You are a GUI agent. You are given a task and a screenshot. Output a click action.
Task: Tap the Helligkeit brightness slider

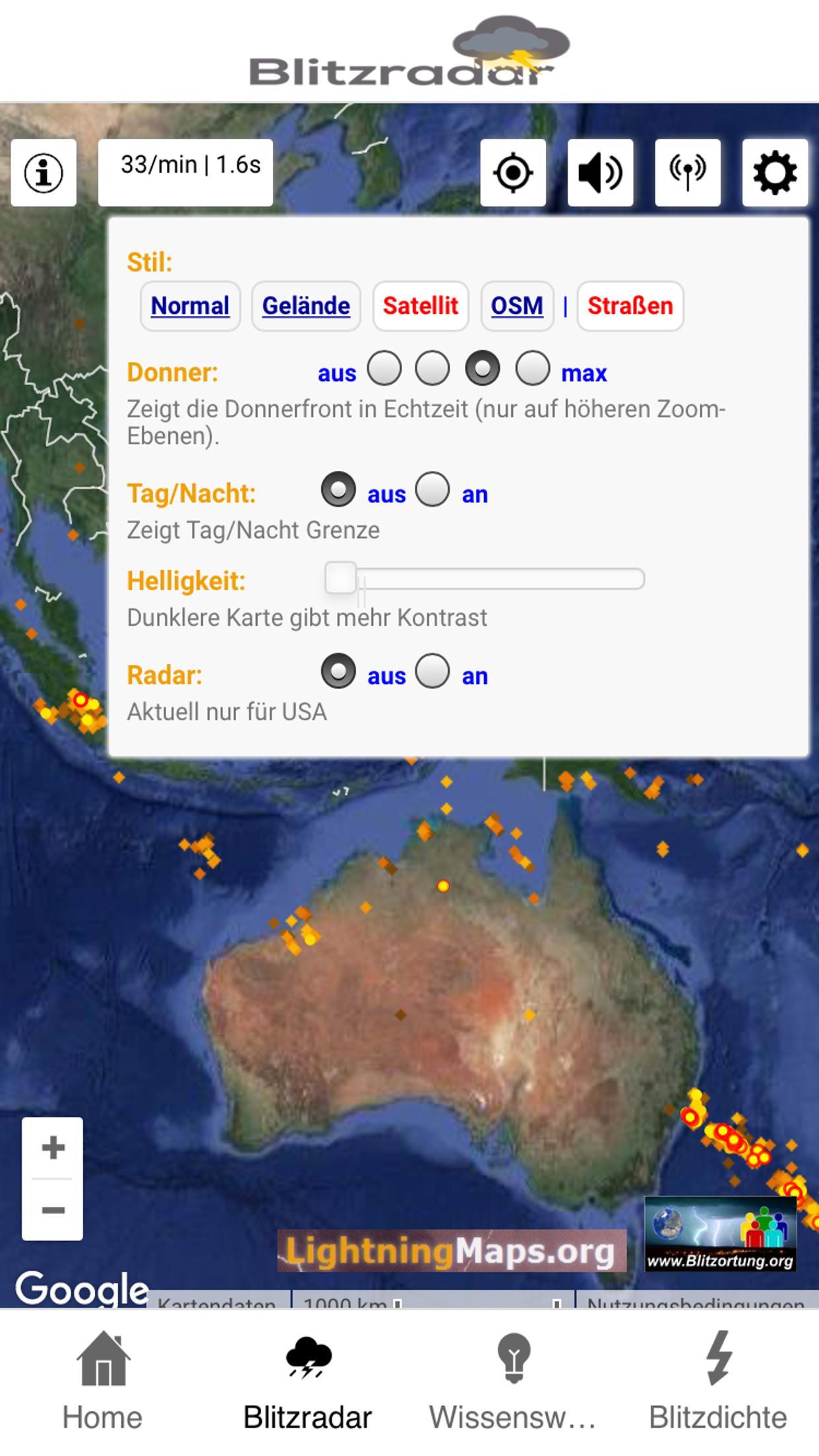485,579
